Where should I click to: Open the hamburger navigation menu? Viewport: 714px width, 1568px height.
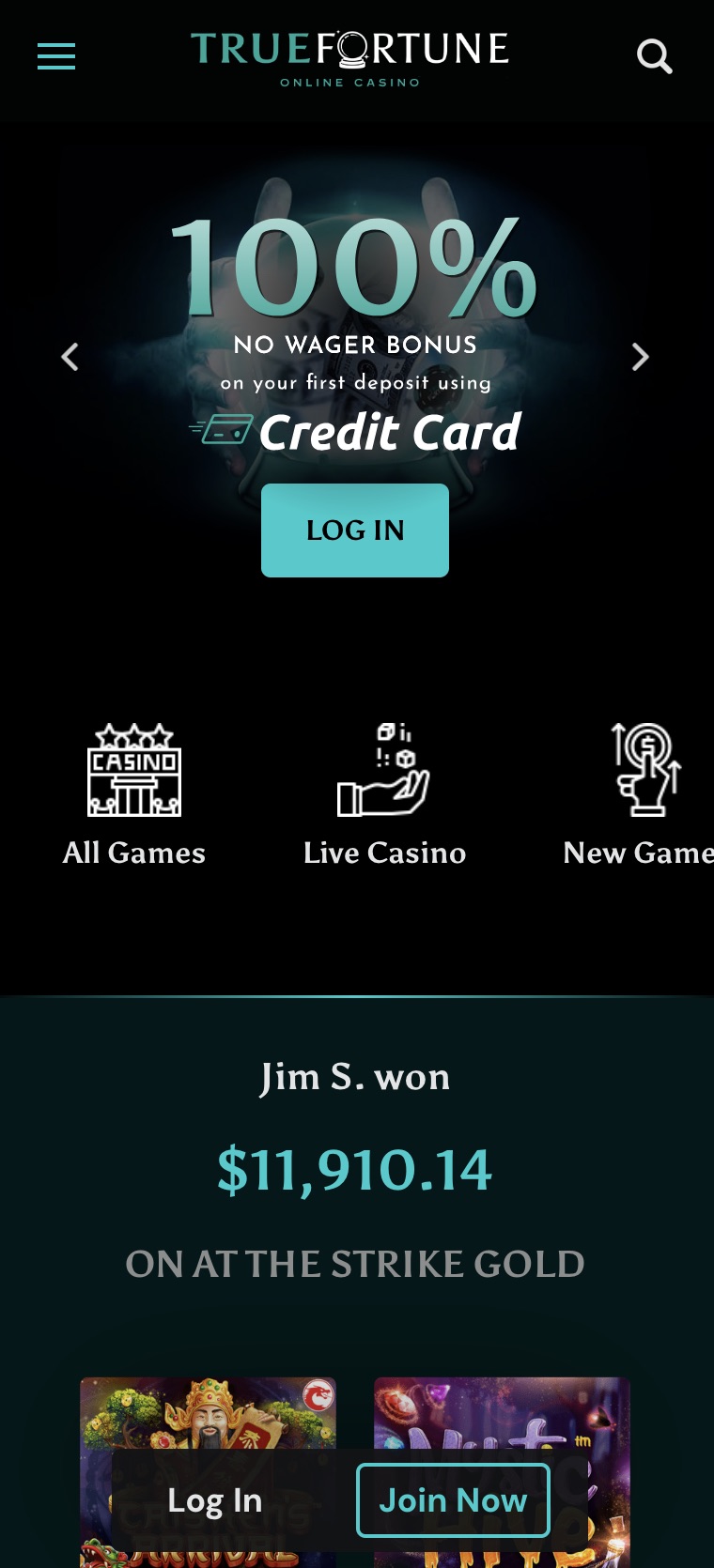coord(55,56)
